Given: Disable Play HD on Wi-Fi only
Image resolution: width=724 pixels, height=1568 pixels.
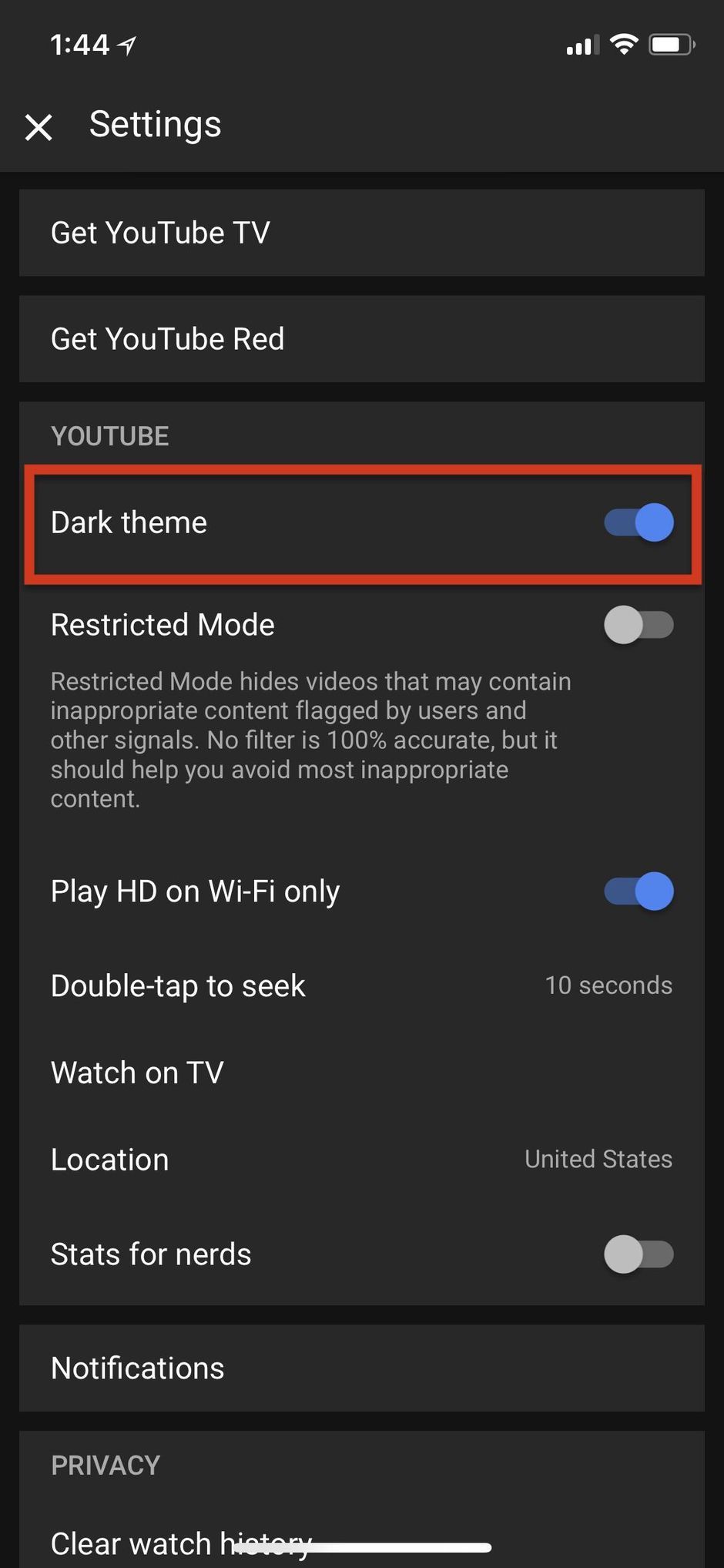Looking at the screenshot, I should (x=639, y=891).
